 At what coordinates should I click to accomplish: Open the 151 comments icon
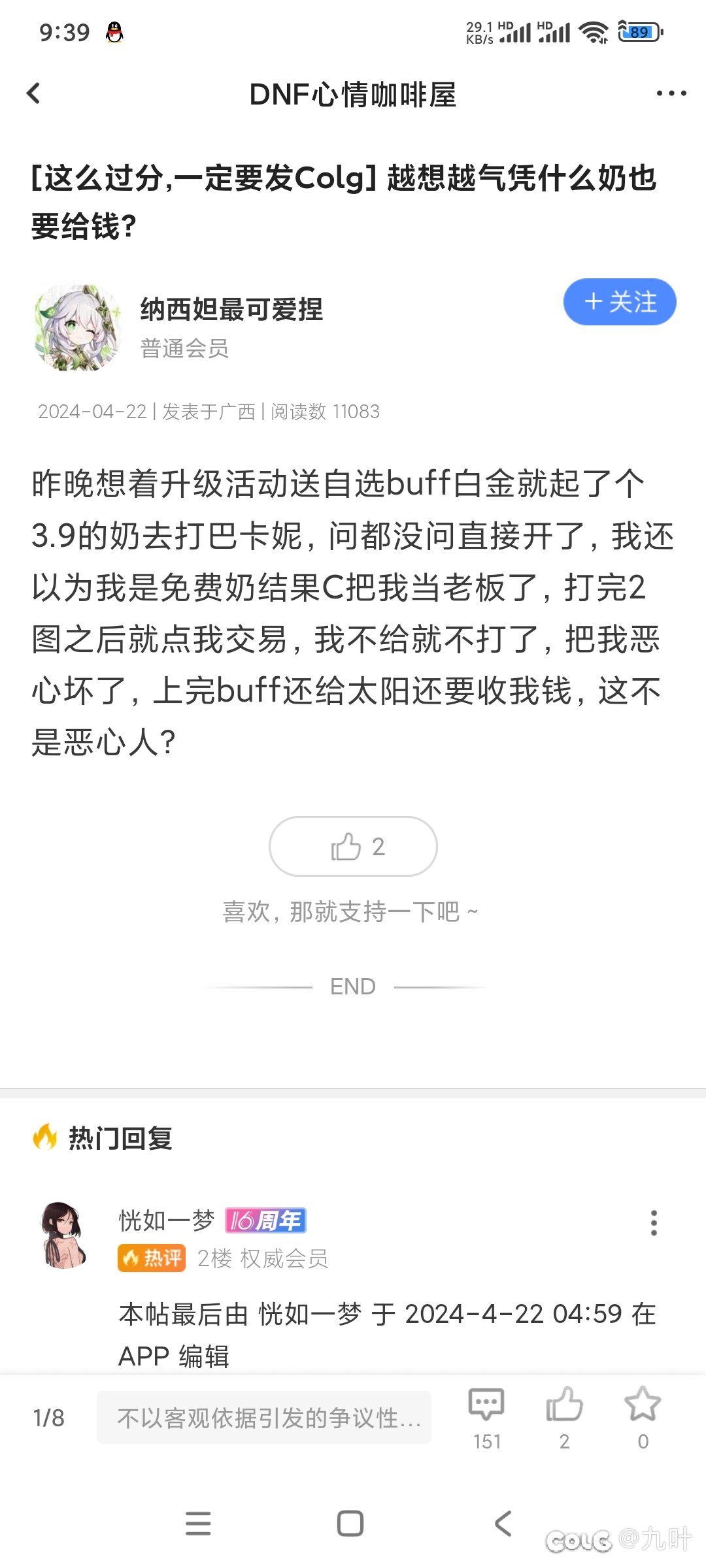point(486,1418)
